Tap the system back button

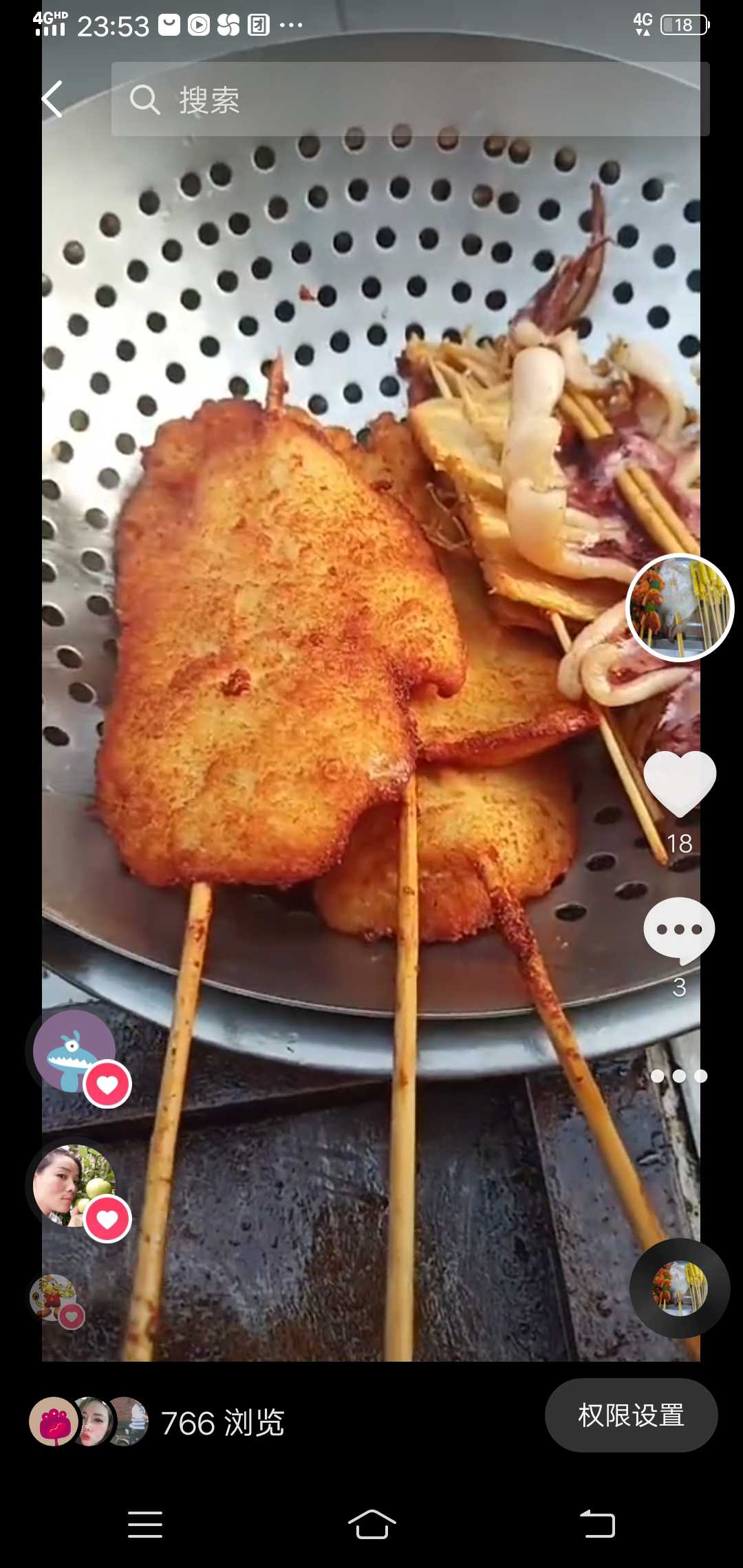597,1524
